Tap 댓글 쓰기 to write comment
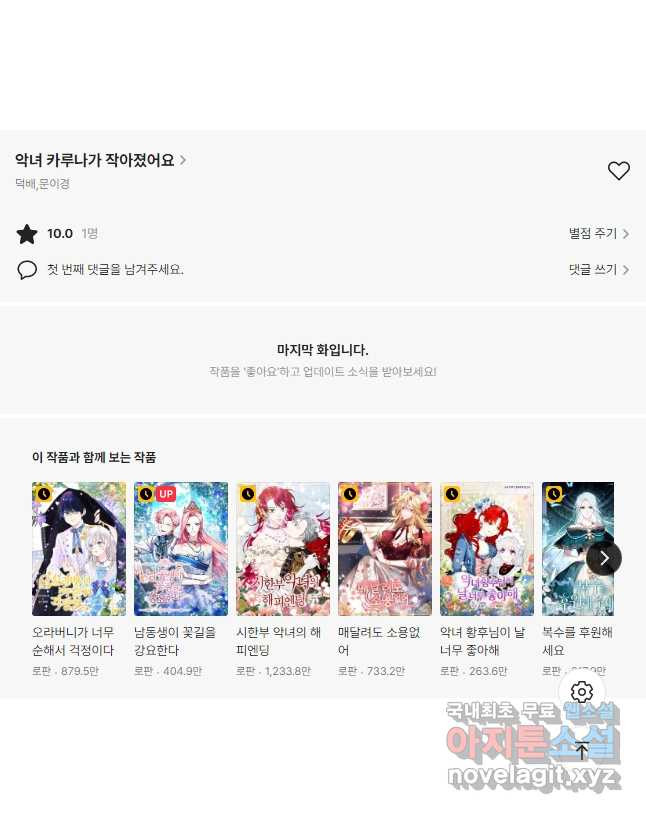The width and height of the screenshot is (646, 814). click(x=598, y=270)
